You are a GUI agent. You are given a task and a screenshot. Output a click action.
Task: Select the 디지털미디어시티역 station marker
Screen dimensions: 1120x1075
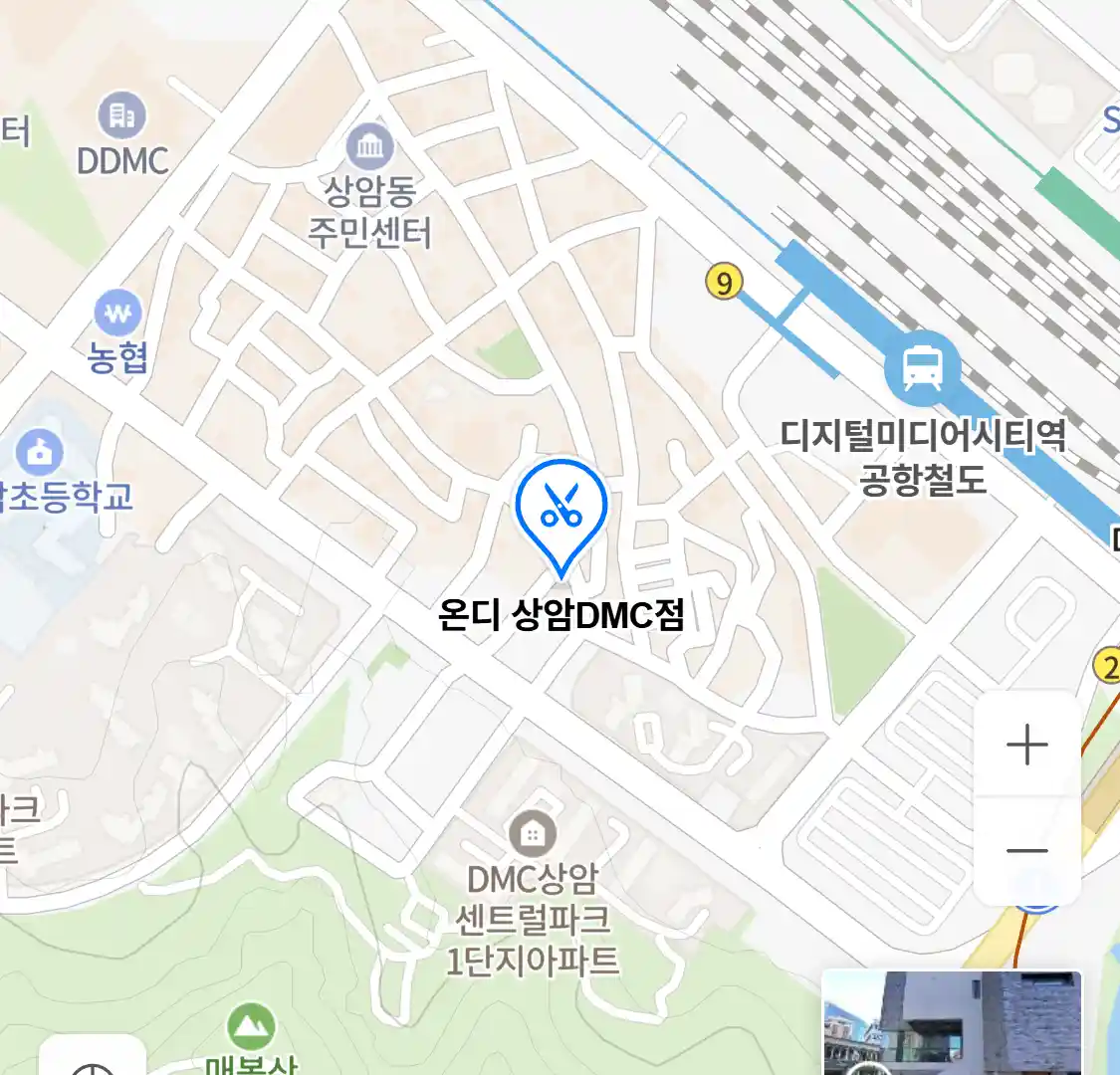[922, 369]
